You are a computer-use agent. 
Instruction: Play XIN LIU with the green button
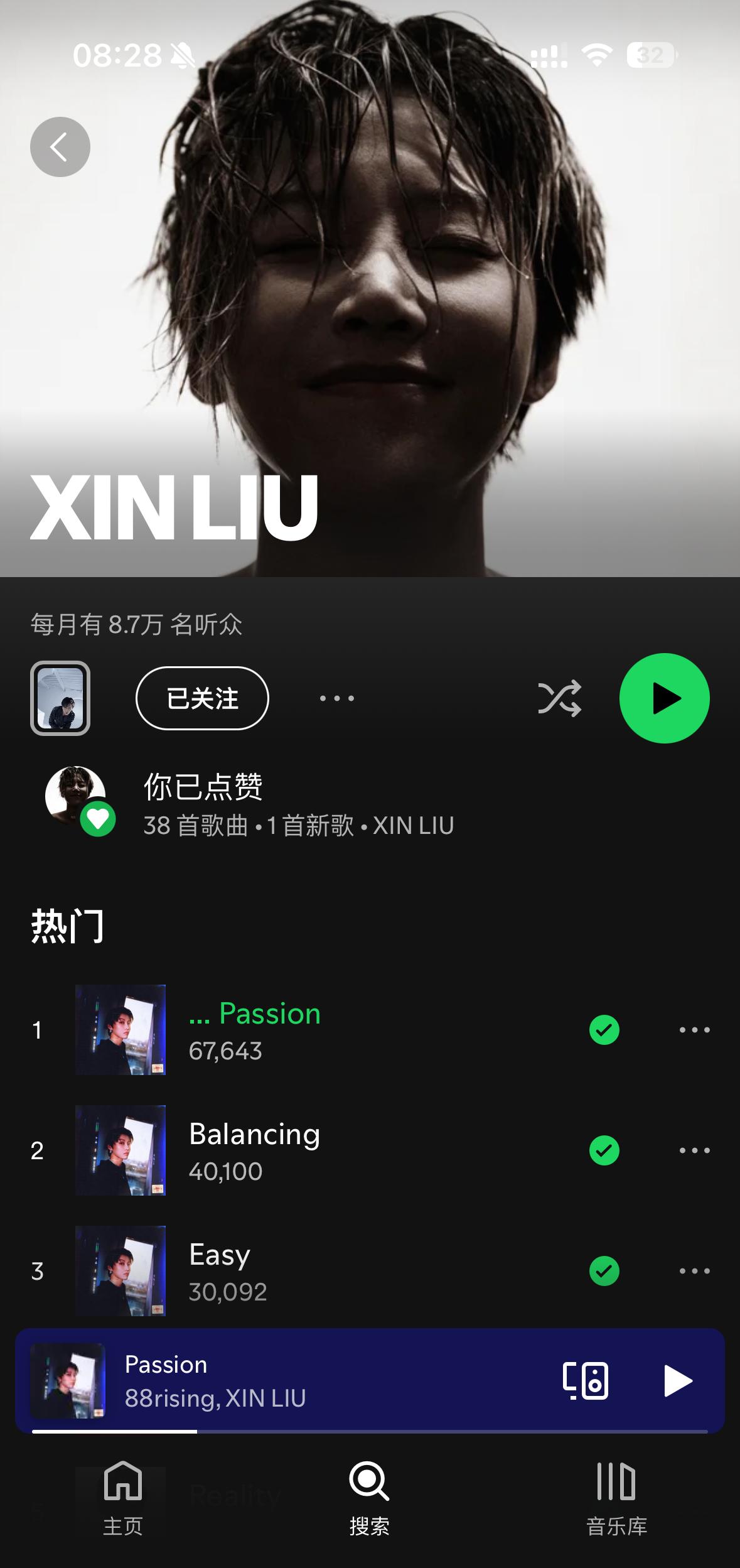pyautogui.click(x=664, y=698)
